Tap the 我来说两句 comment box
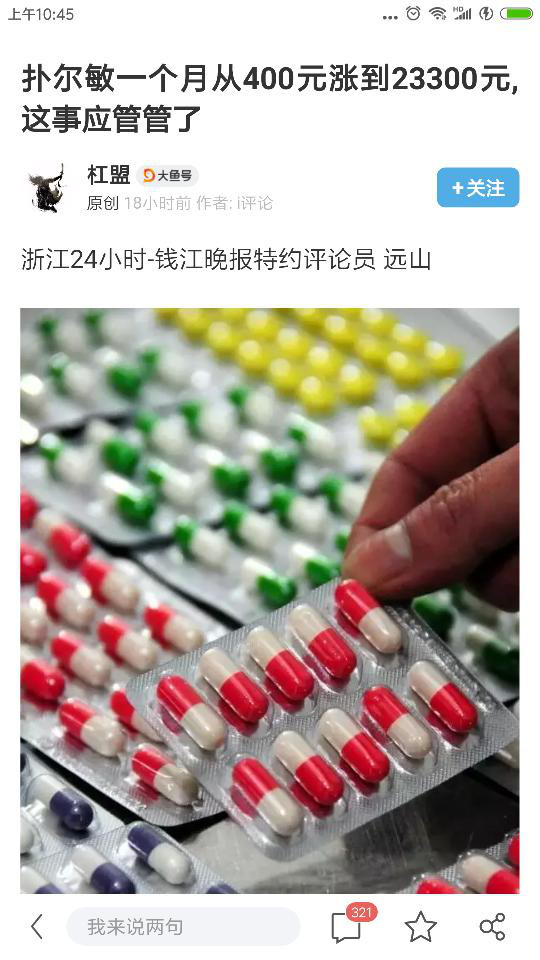The image size is (540, 960). tap(183, 926)
